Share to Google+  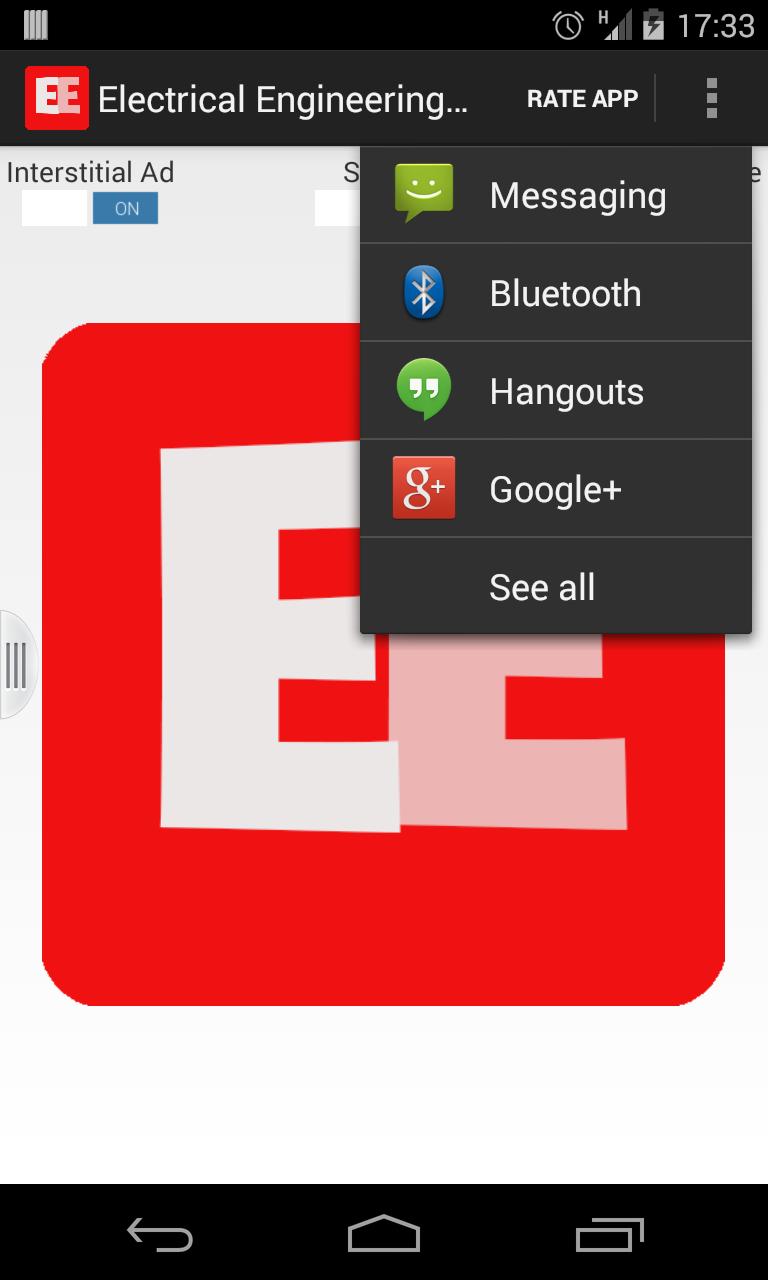[x=555, y=489]
